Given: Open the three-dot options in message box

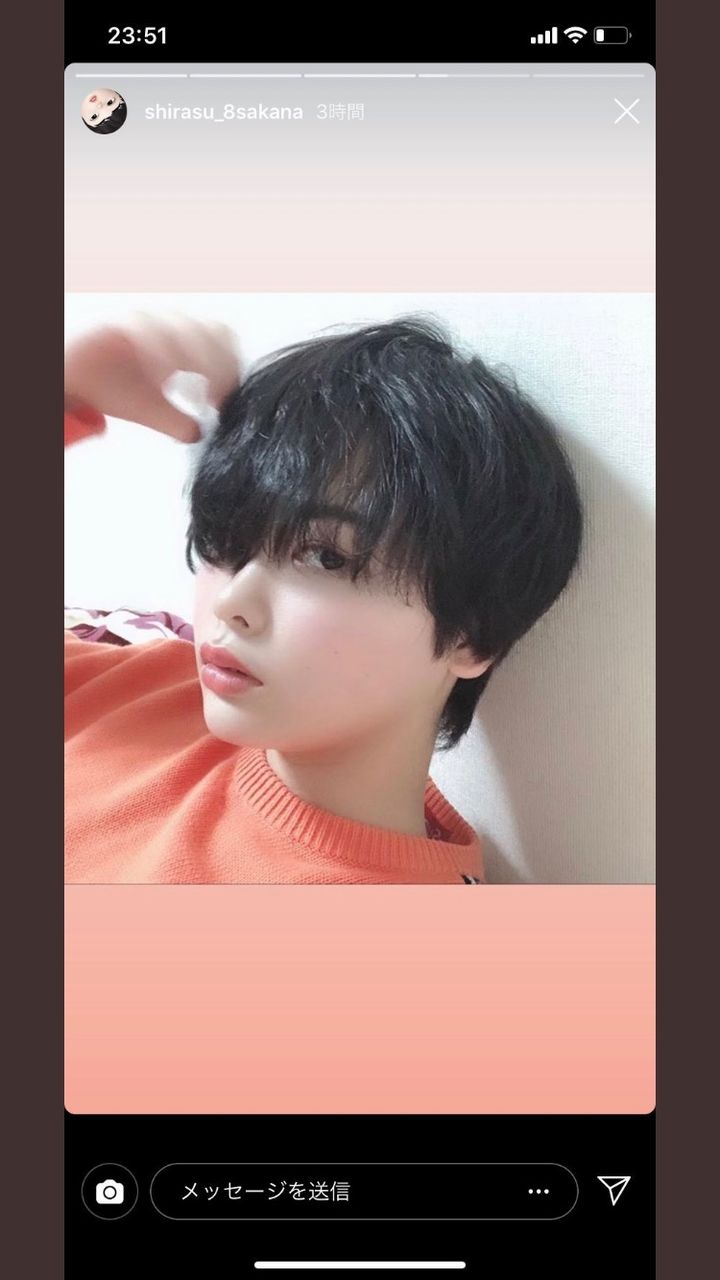Looking at the screenshot, I should pos(539,1191).
